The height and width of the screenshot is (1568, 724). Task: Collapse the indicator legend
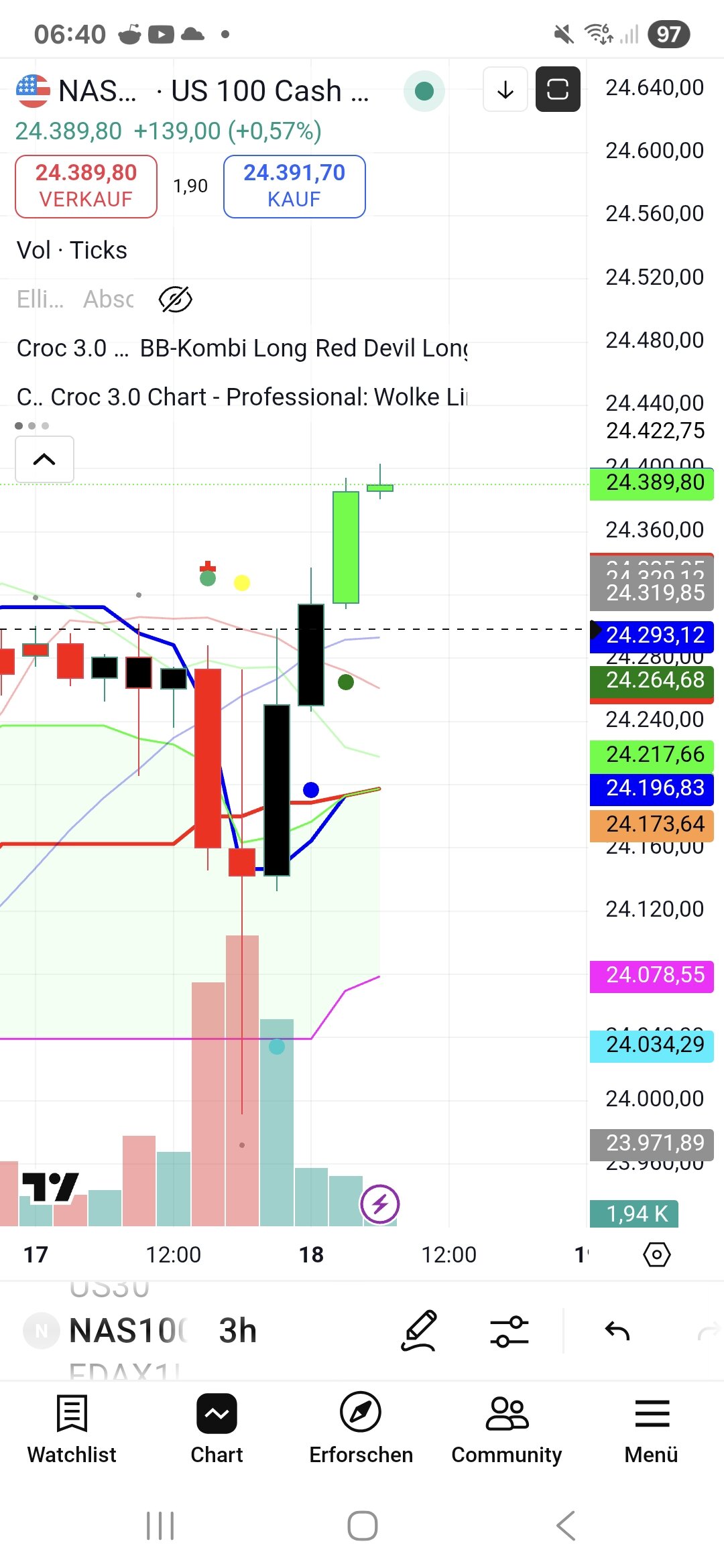[44, 459]
